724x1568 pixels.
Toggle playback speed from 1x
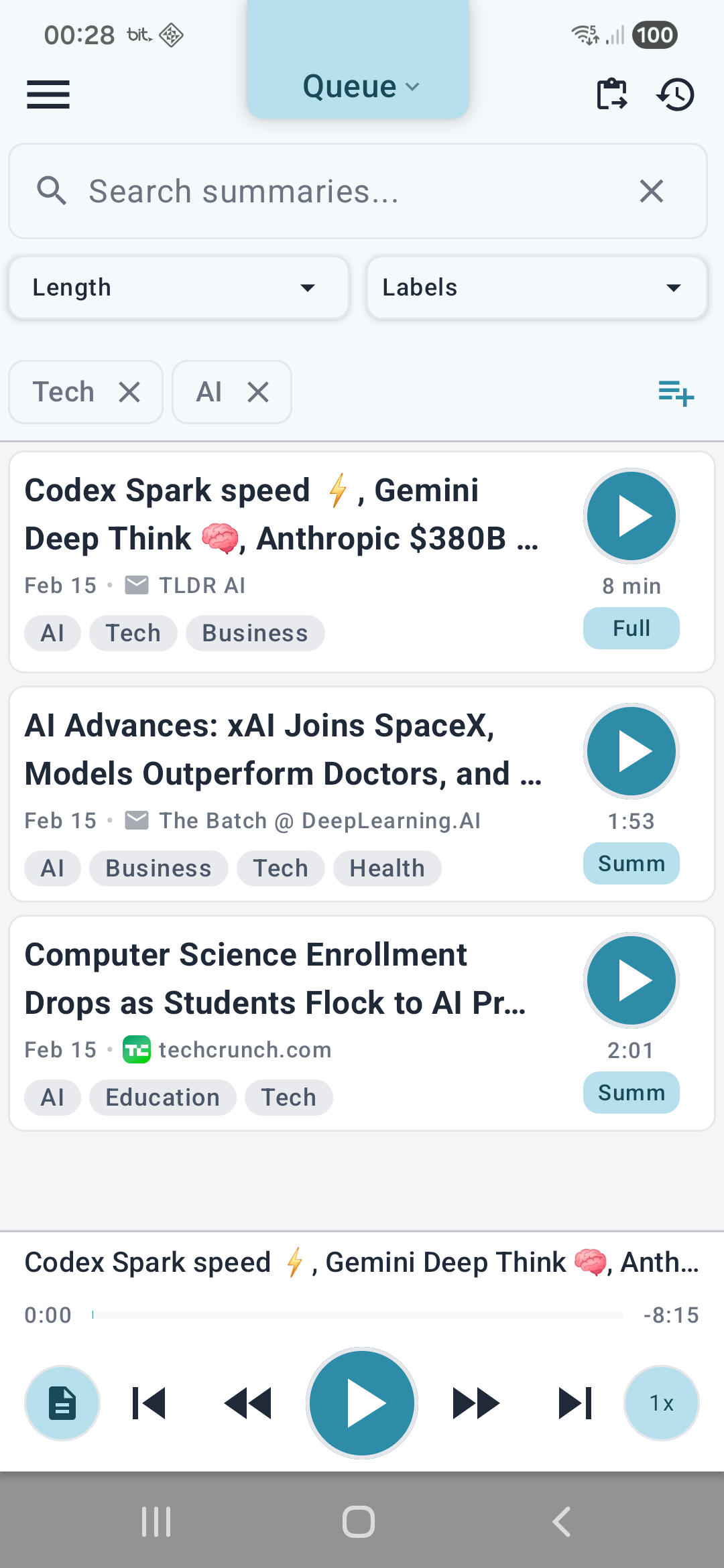tap(661, 1402)
